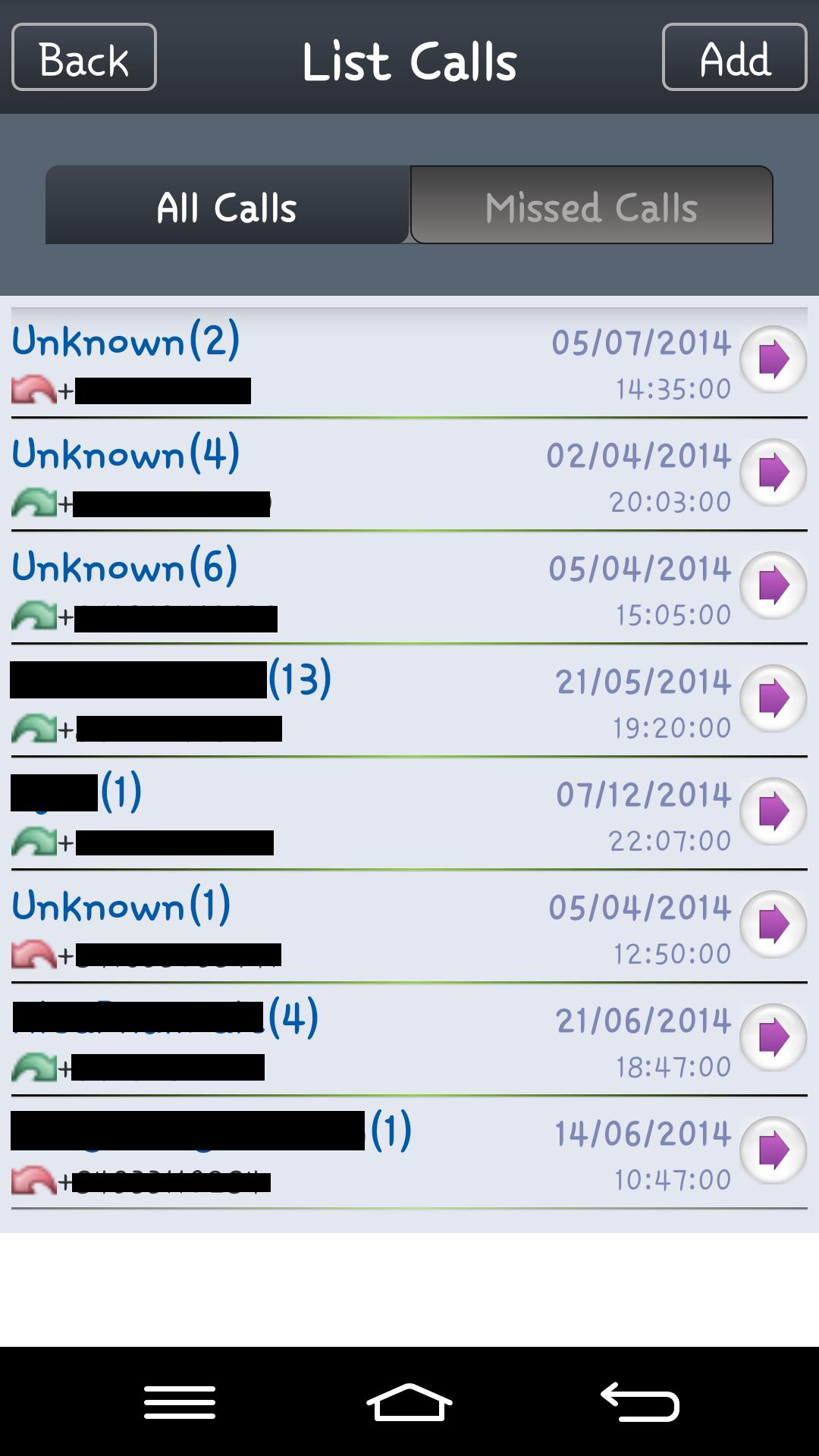Add a new call entry
The image size is (819, 1456).
[734, 58]
